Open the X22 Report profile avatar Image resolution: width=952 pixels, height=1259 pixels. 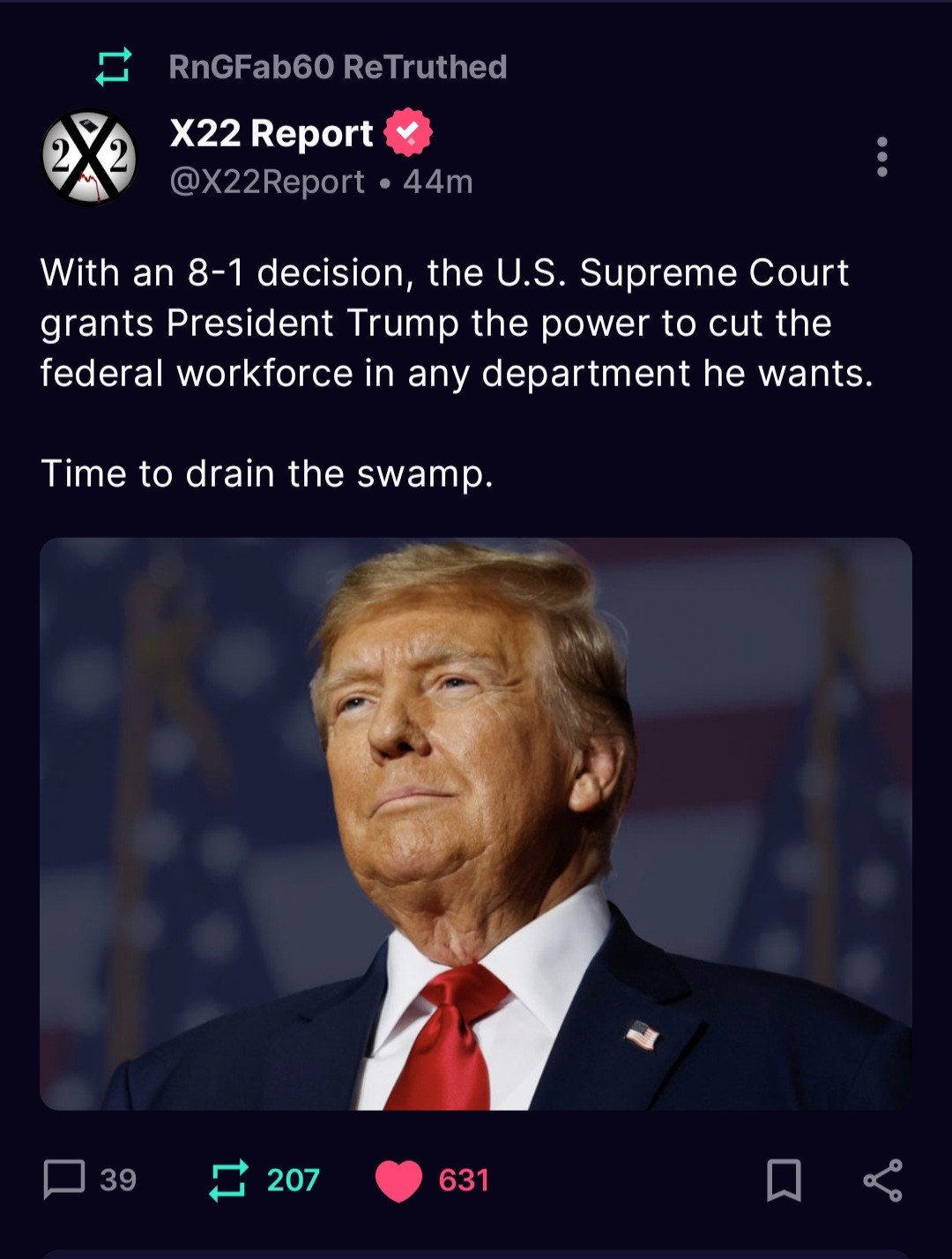click(90, 157)
